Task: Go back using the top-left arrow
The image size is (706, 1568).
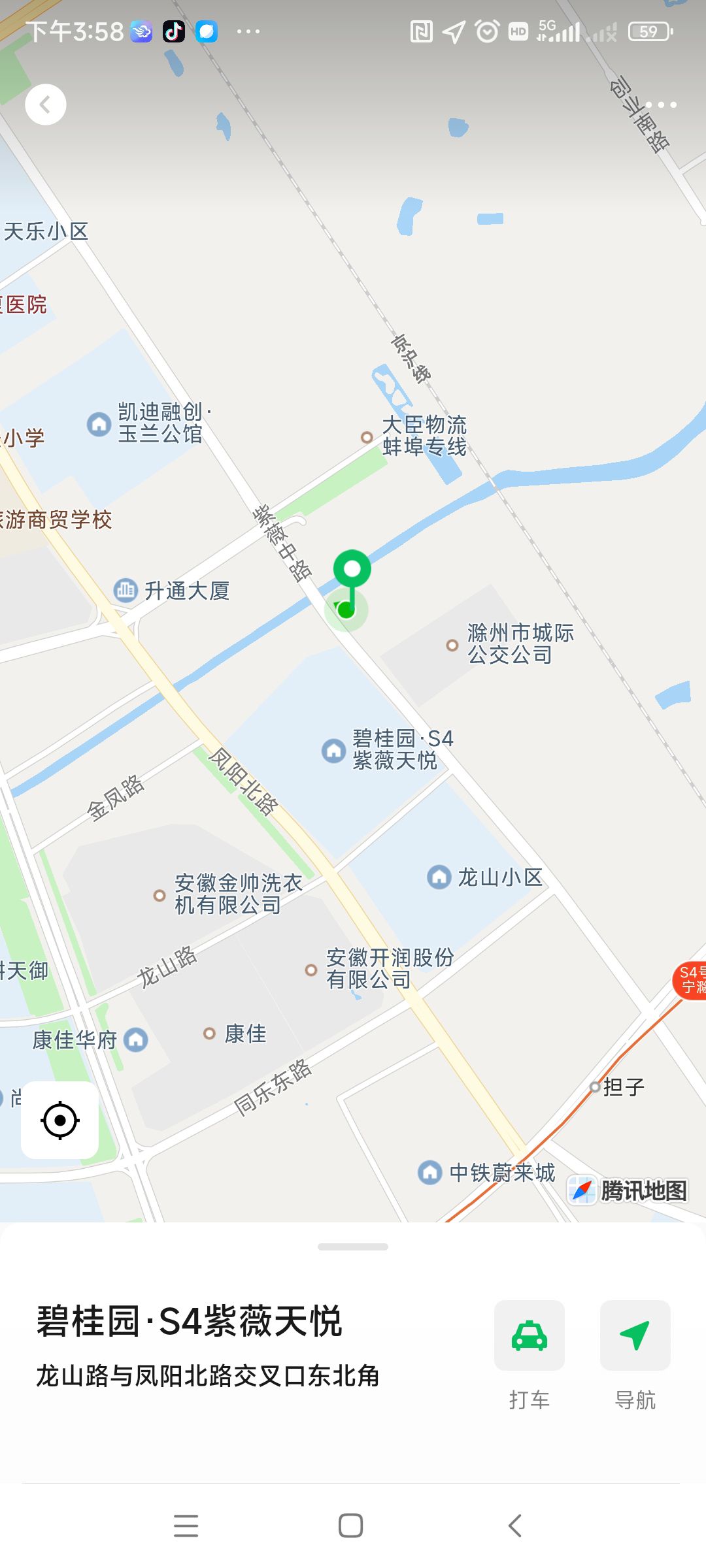Action: tap(46, 105)
